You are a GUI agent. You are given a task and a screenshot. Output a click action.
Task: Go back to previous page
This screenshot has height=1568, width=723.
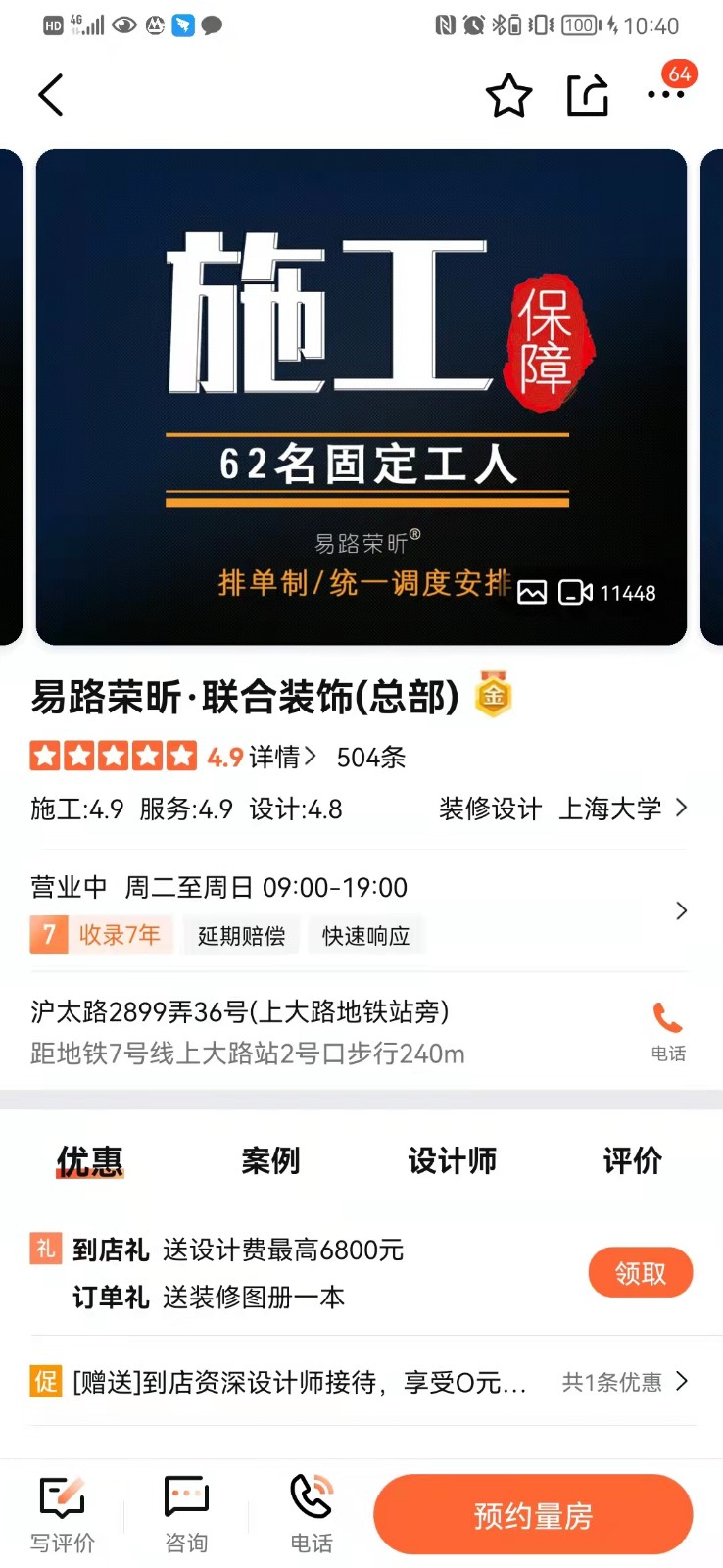pyautogui.click(x=51, y=95)
